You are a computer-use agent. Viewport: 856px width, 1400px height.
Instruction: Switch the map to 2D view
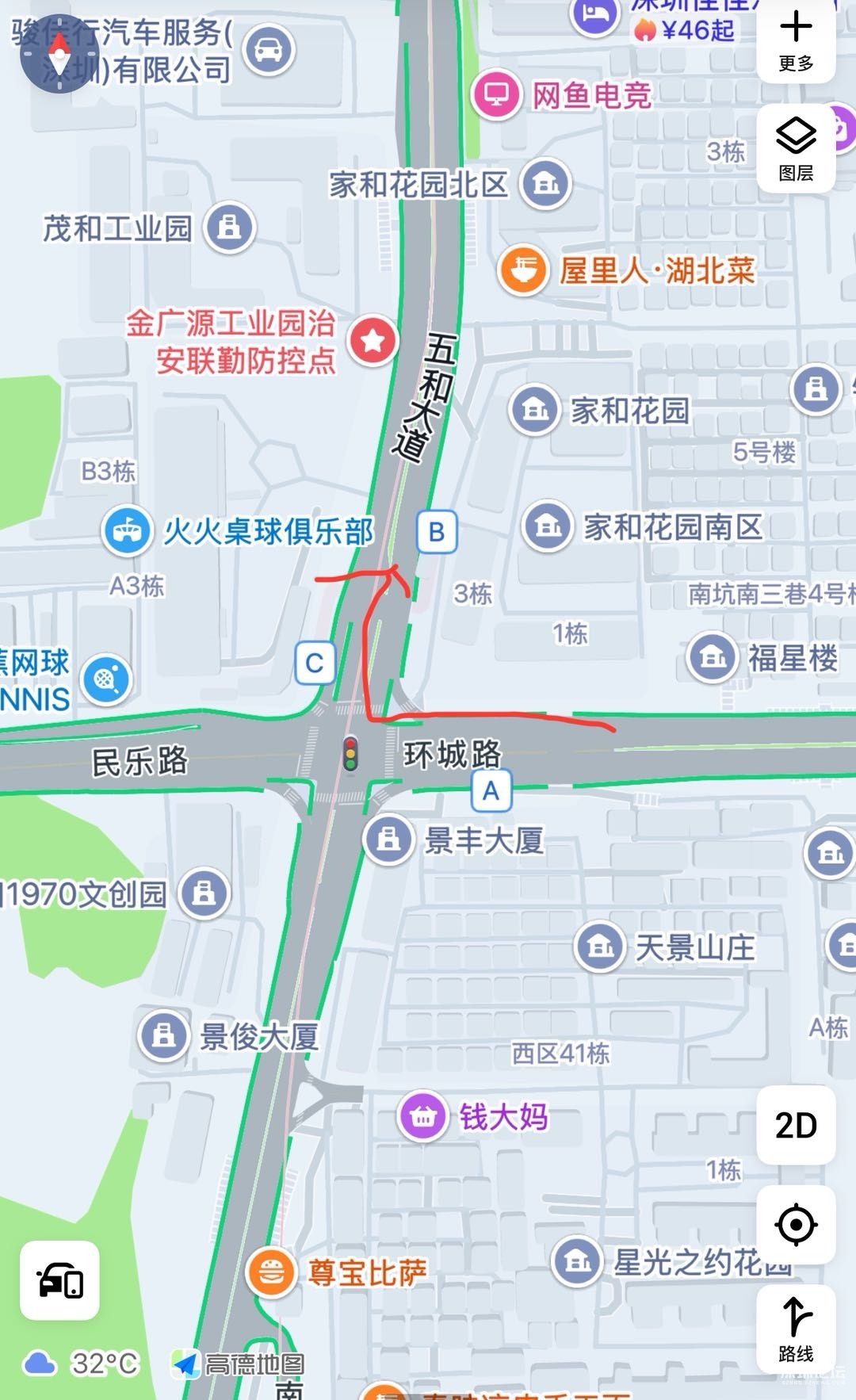(x=796, y=1125)
